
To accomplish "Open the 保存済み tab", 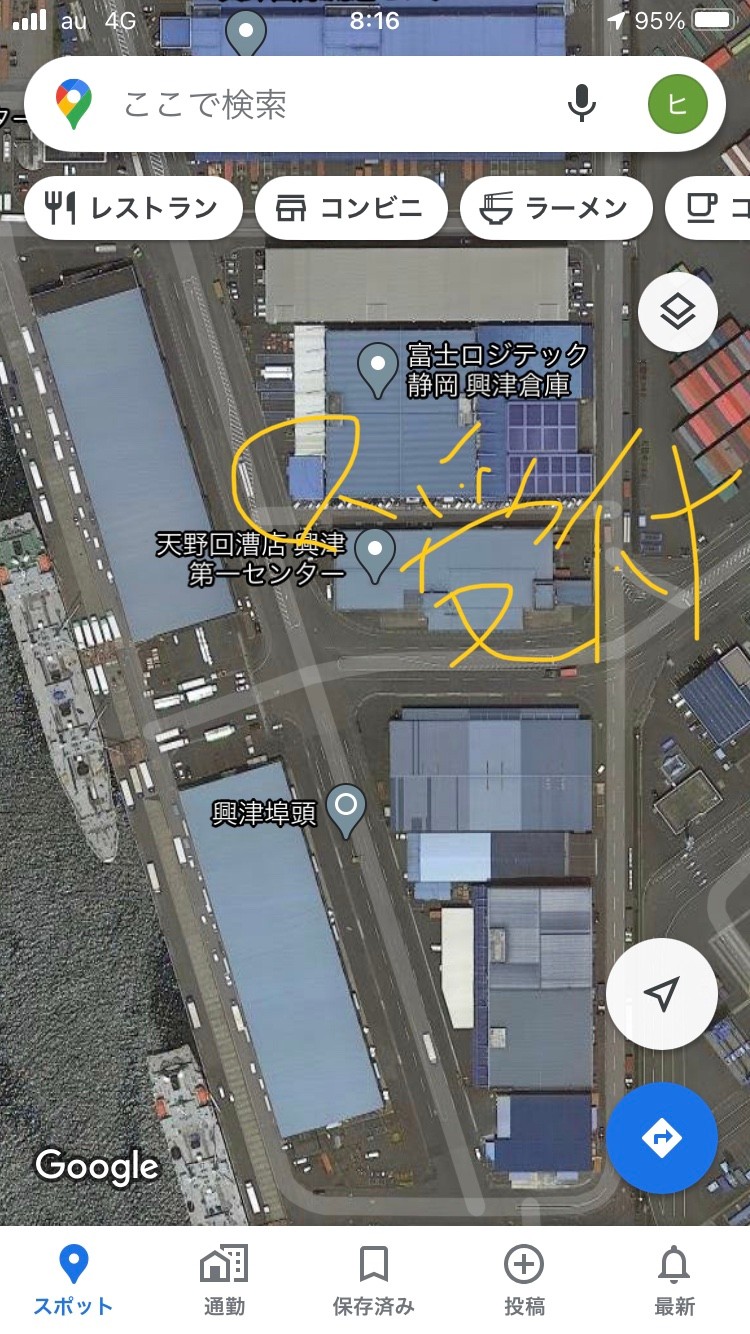I will pyautogui.click(x=374, y=1278).
